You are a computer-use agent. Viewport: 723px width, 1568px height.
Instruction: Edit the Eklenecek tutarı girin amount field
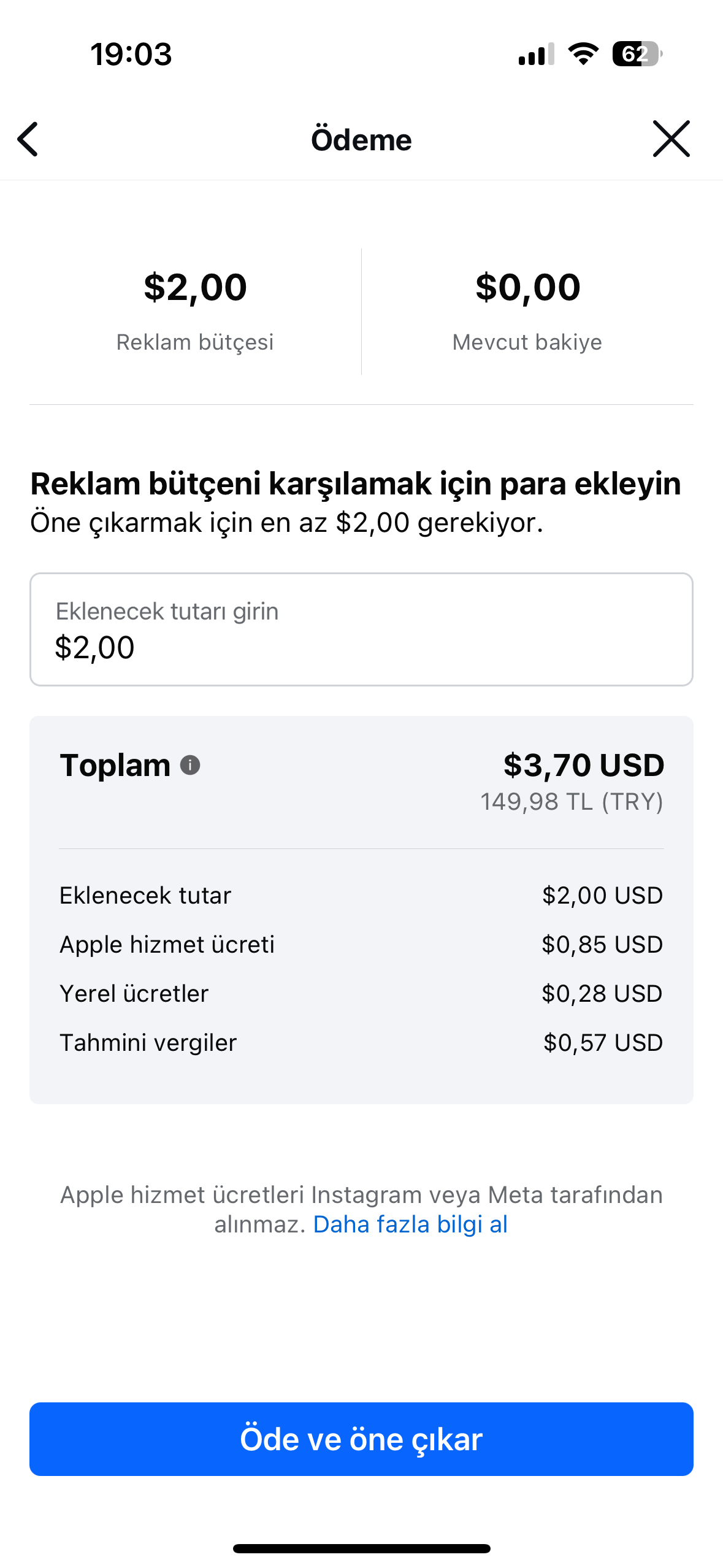pos(361,629)
